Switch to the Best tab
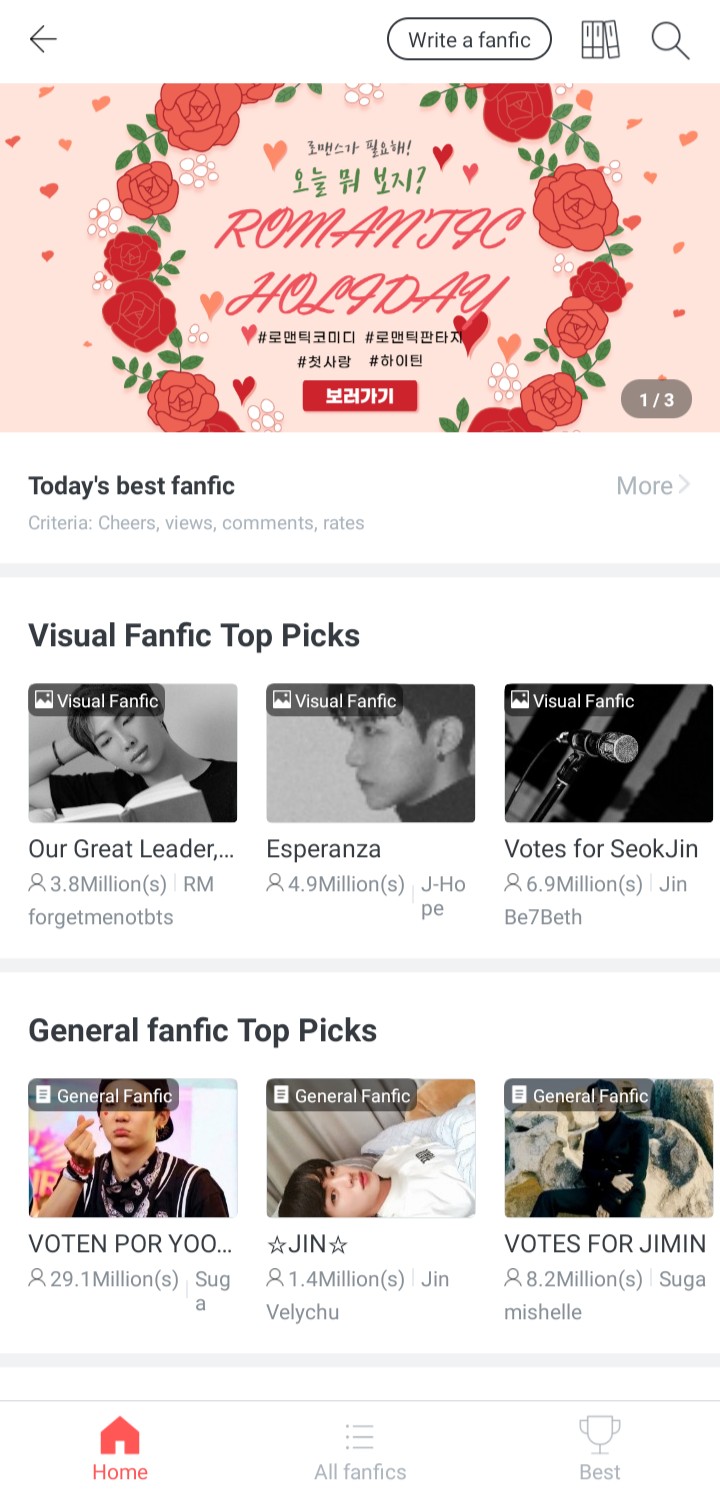The width and height of the screenshot is (720, 1494). pos(600,1452)
